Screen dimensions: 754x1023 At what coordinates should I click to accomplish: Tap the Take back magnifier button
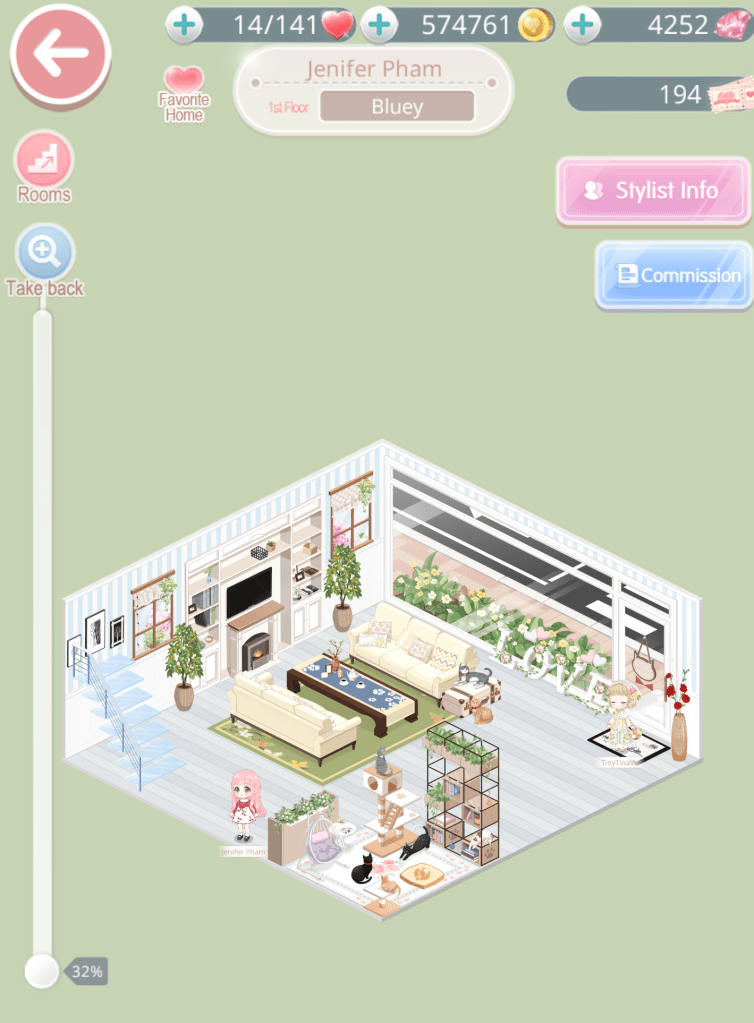[x=45, y=254]
